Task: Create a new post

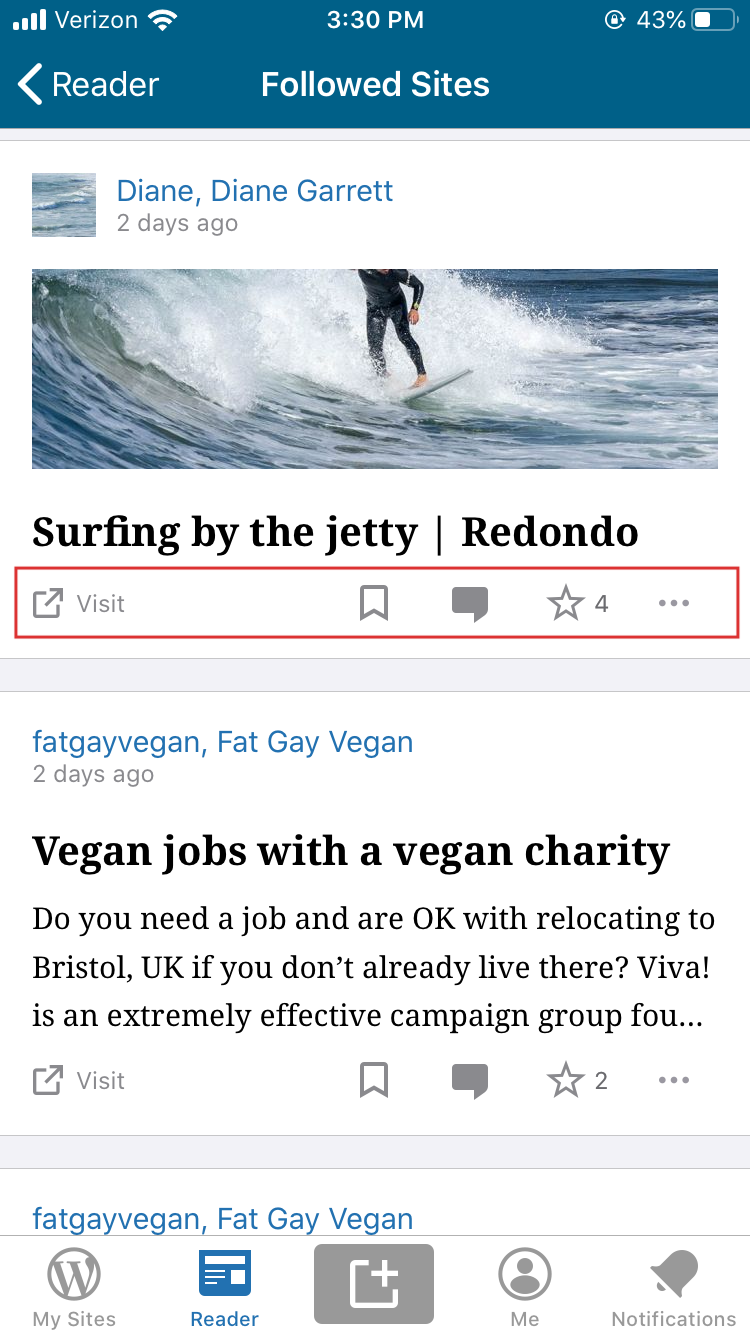Action: 374,1284
